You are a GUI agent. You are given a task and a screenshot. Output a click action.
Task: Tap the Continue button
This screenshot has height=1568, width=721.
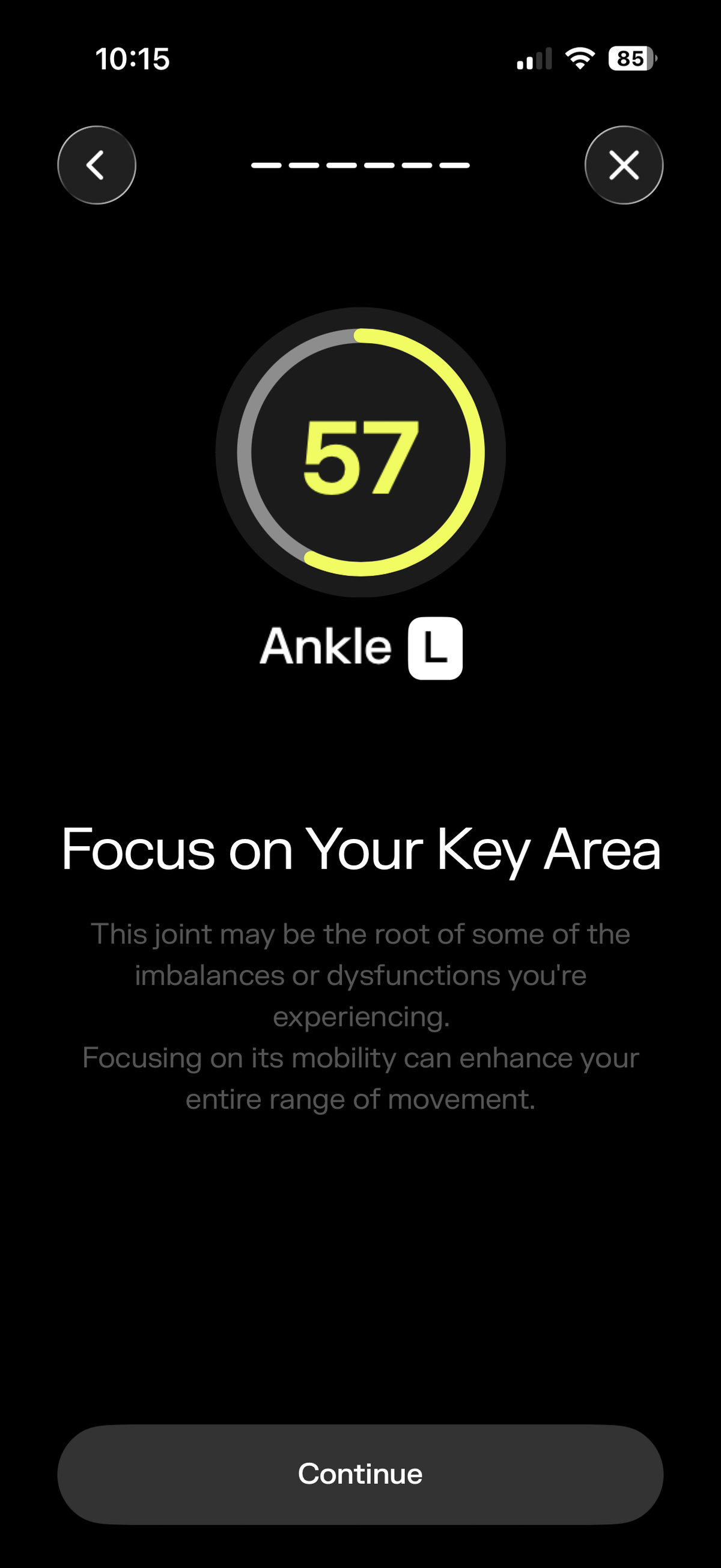[360, 1474]
